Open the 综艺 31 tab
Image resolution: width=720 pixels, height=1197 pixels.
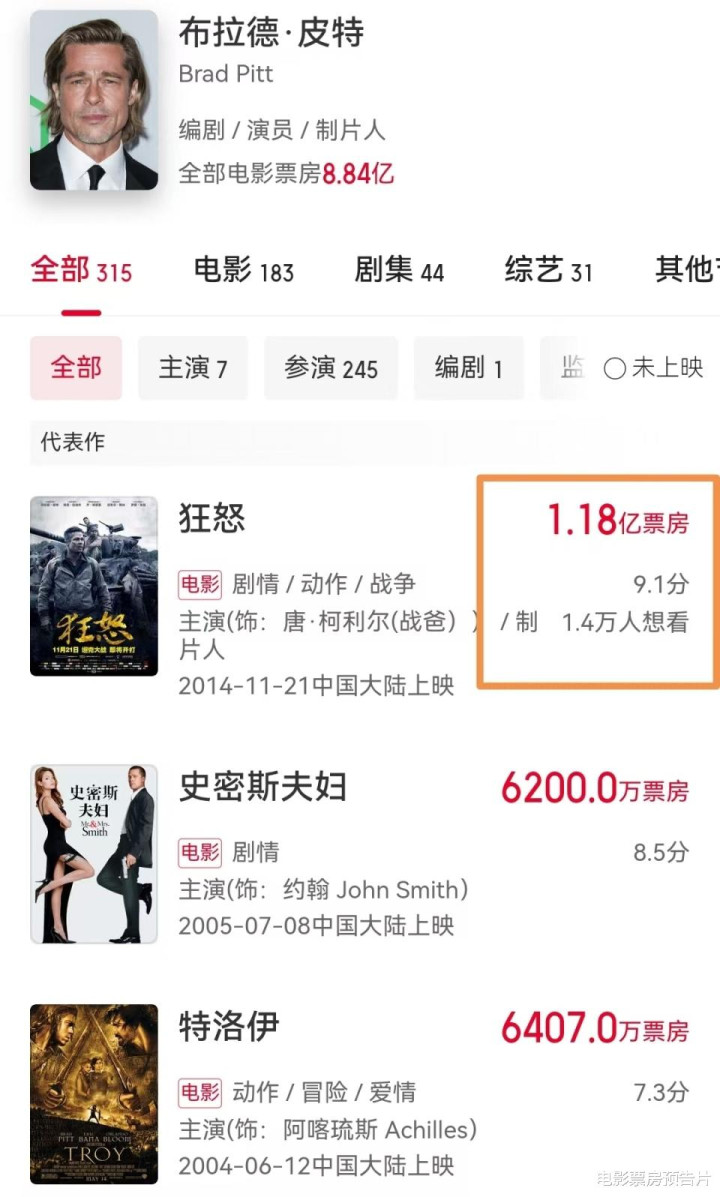coord(548,270)
